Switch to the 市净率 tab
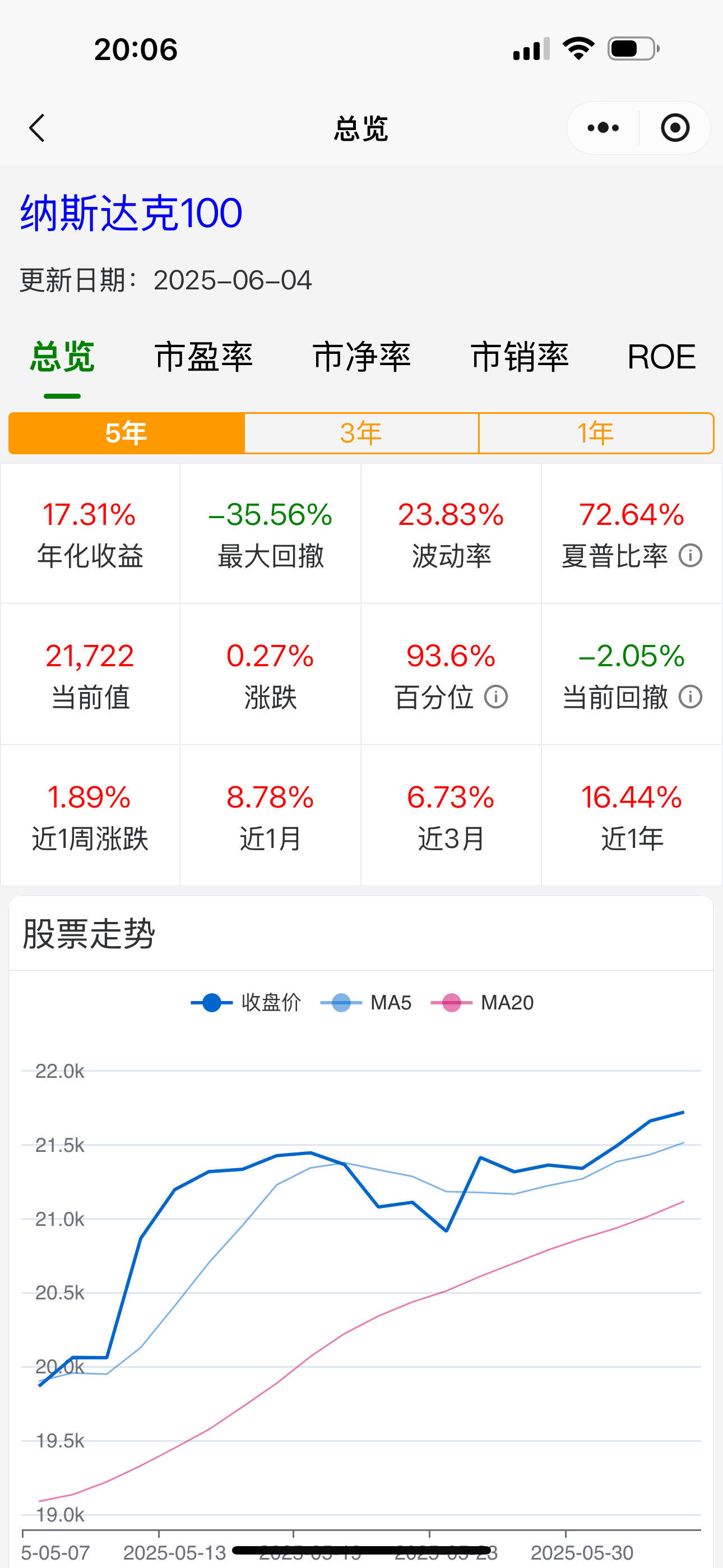 tap(361, 357)
